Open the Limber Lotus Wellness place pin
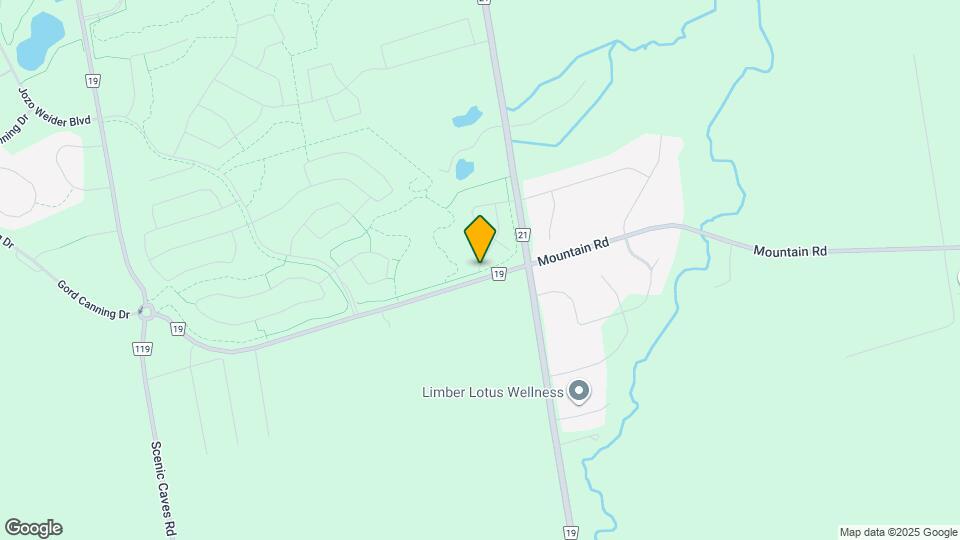The height and width of the screenshot is (540, 960). tap(579, 391)
